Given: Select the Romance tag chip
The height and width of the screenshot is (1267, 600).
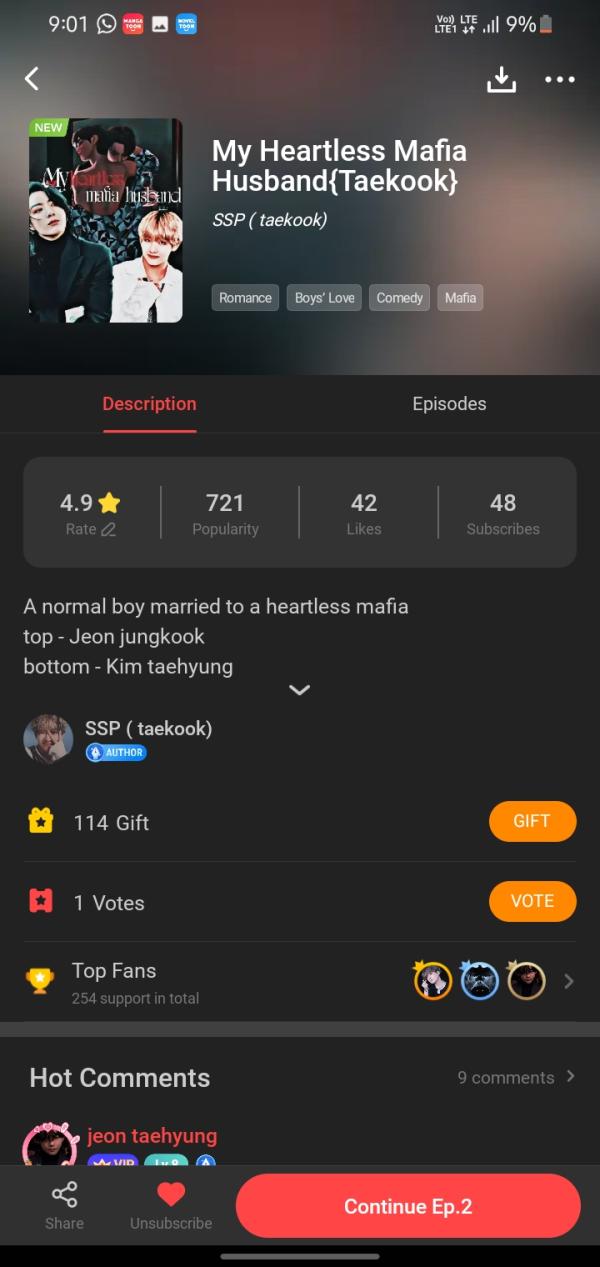Looking at the screenshot, I should click(x=245, y=298).
